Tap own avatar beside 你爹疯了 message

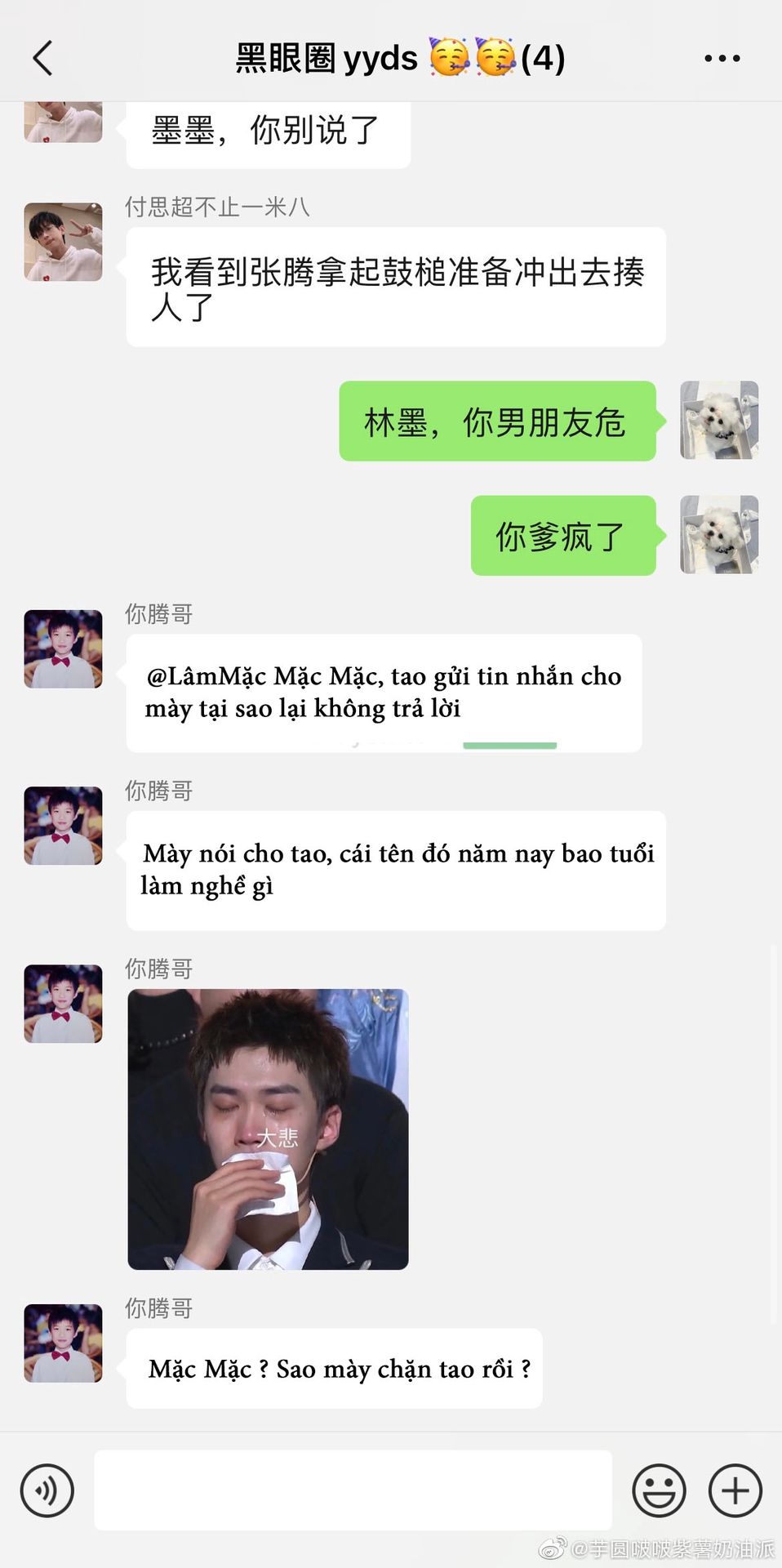coord(719,534)
